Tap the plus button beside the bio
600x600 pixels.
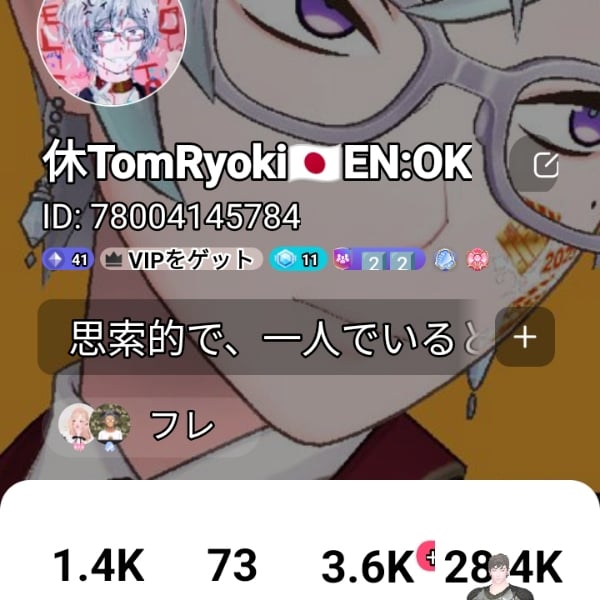click(524, 338)
